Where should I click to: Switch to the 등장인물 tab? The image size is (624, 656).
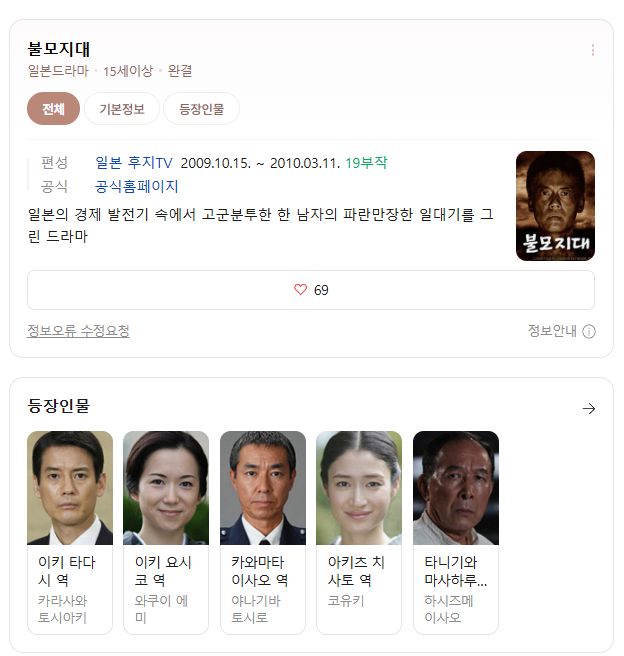tap(201, 109)
